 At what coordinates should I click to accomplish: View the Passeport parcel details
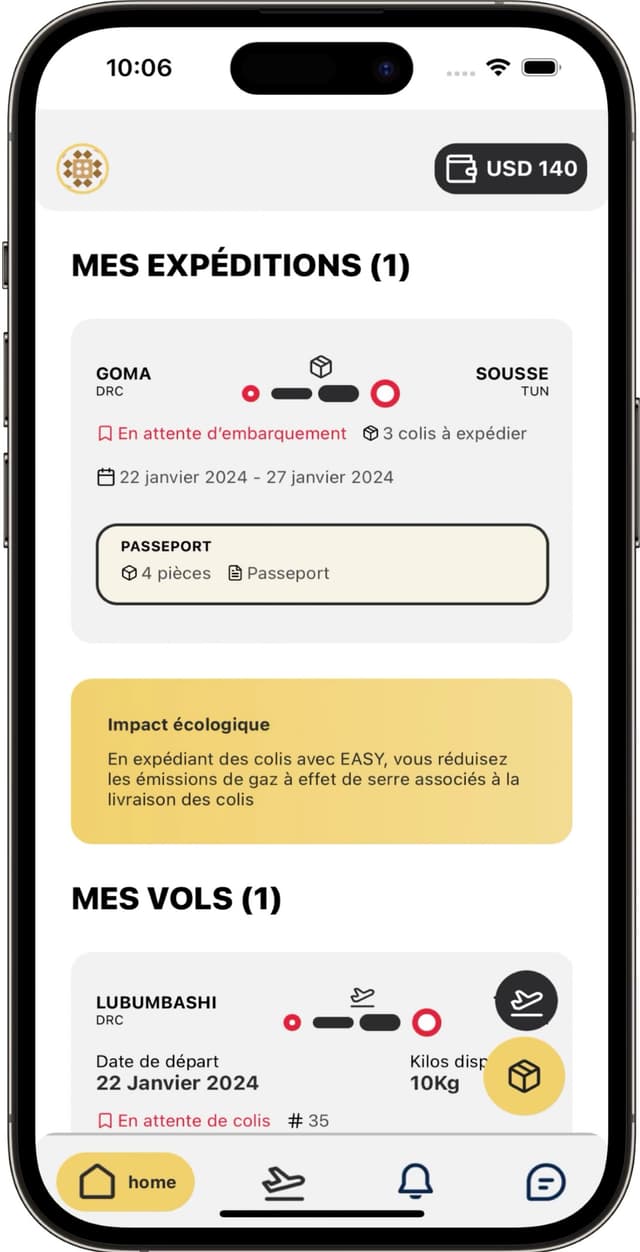[x=321, y=564]
